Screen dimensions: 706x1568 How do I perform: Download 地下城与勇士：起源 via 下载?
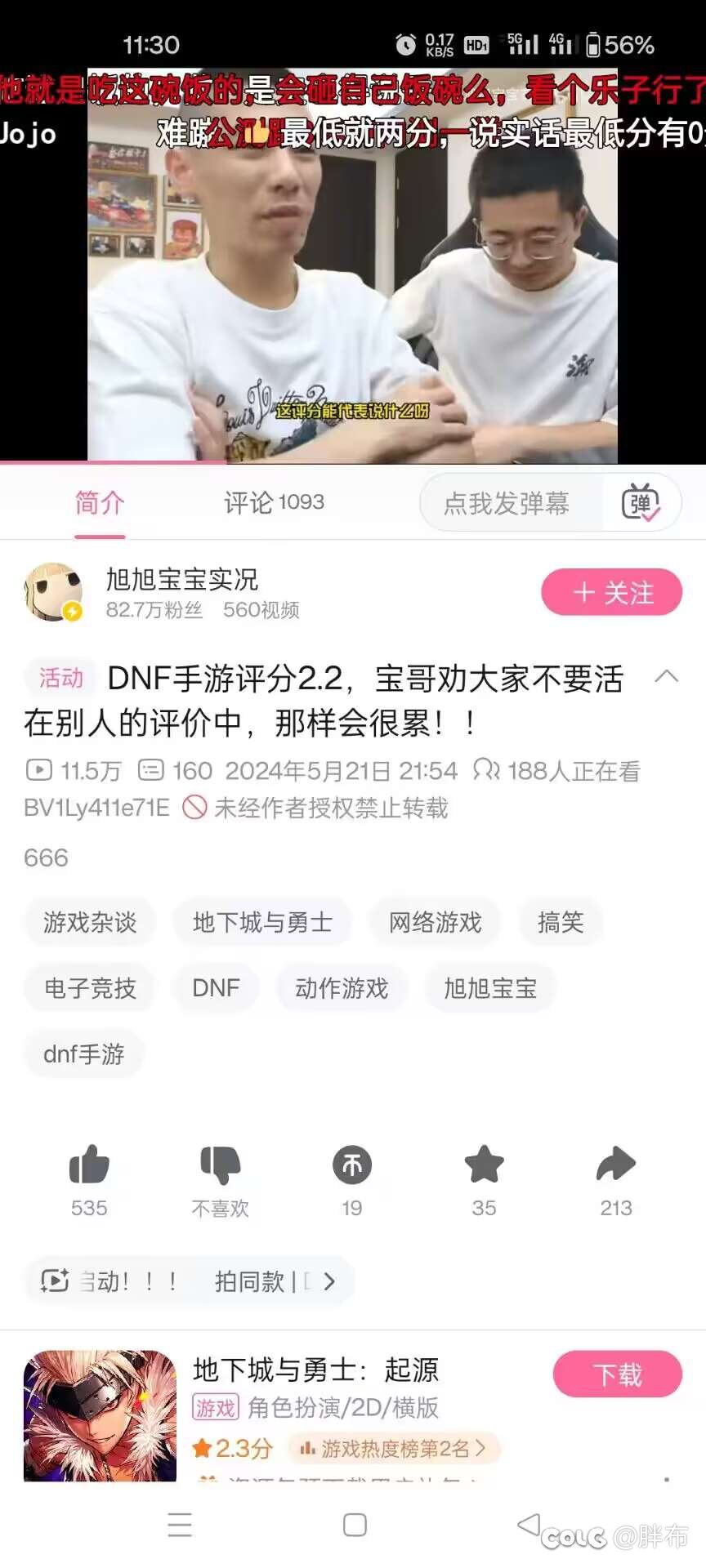[x=617, y=1374]
